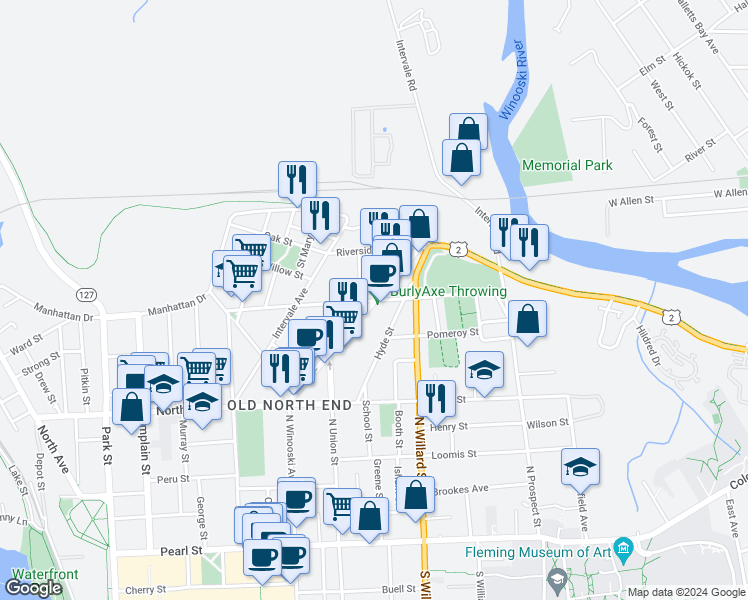Tap shopping bag marker near Park St

pos(132,409)
